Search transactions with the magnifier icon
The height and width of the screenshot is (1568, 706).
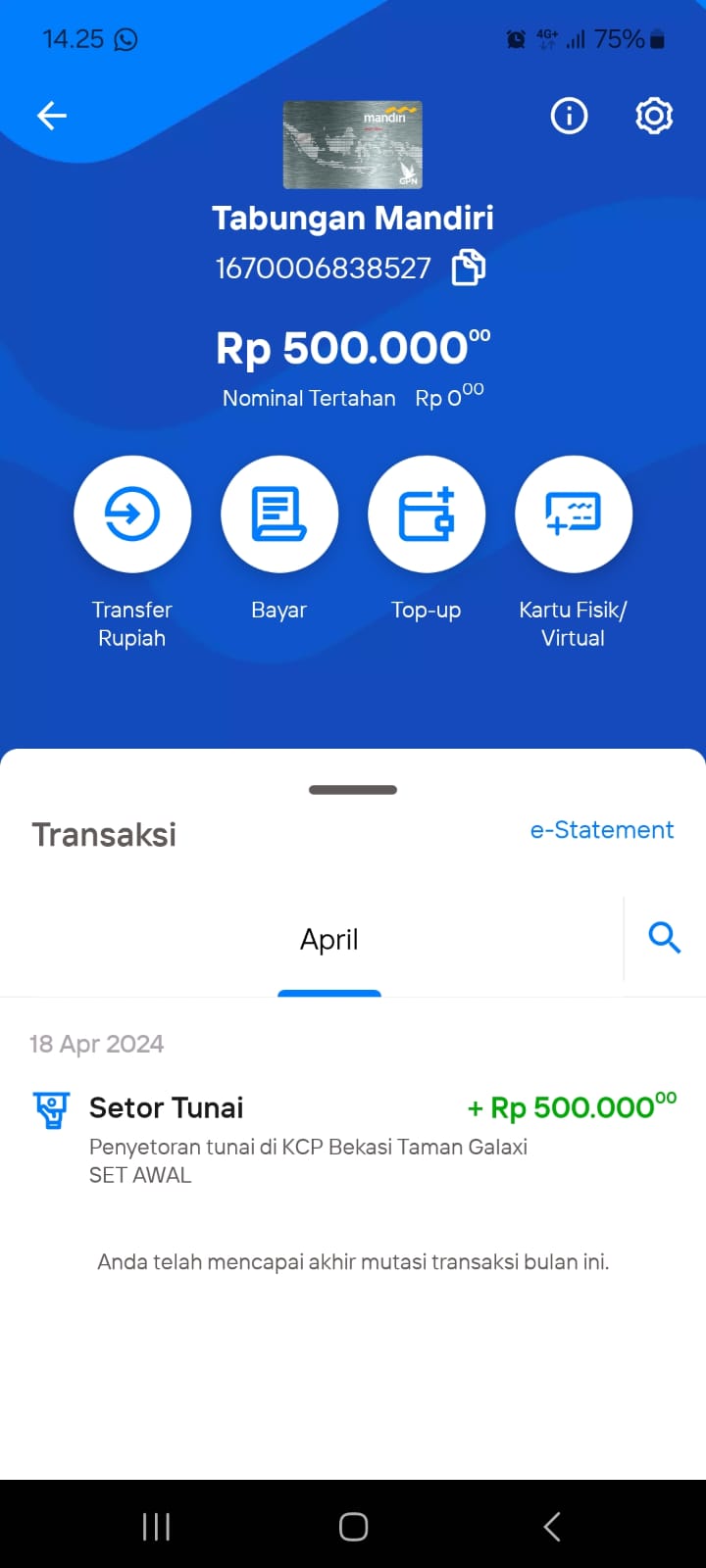click(x=665, y=938)
